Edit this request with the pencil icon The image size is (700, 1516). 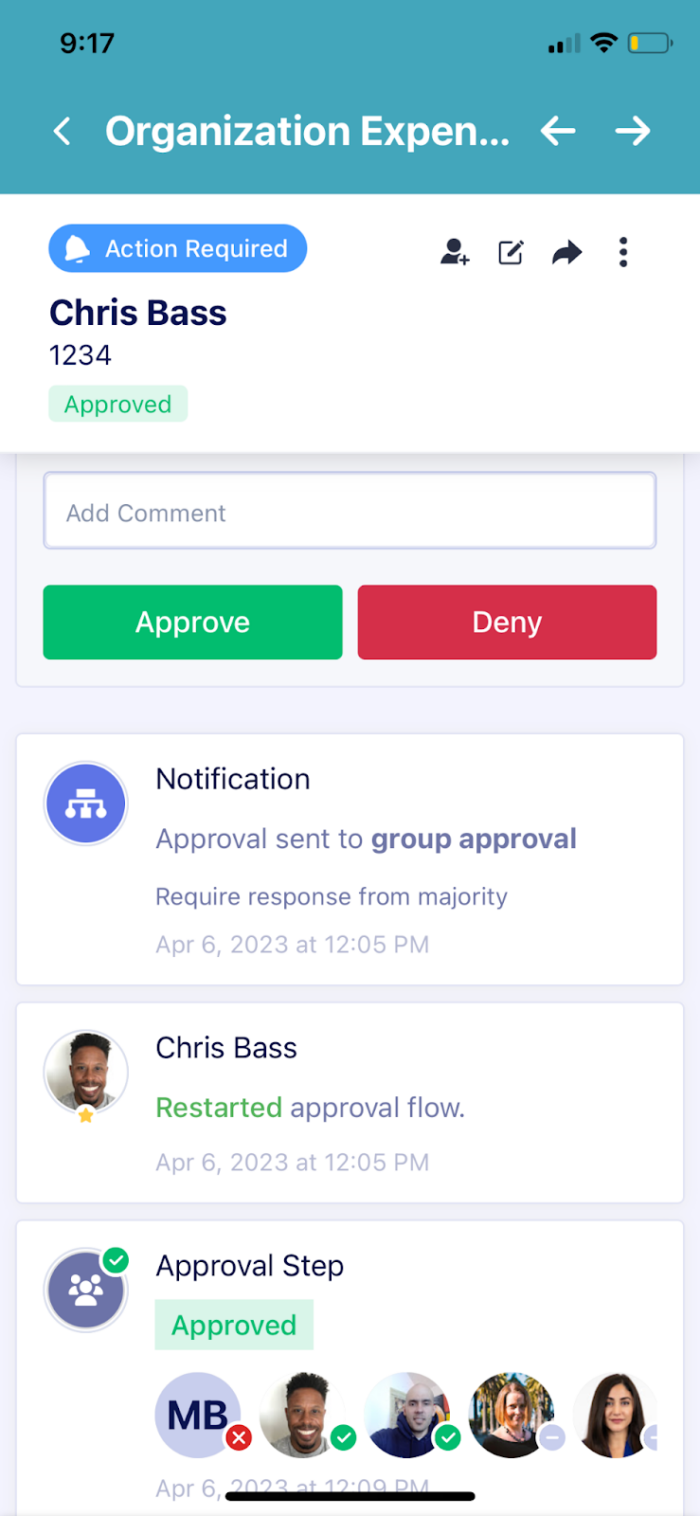pos(511,252)
